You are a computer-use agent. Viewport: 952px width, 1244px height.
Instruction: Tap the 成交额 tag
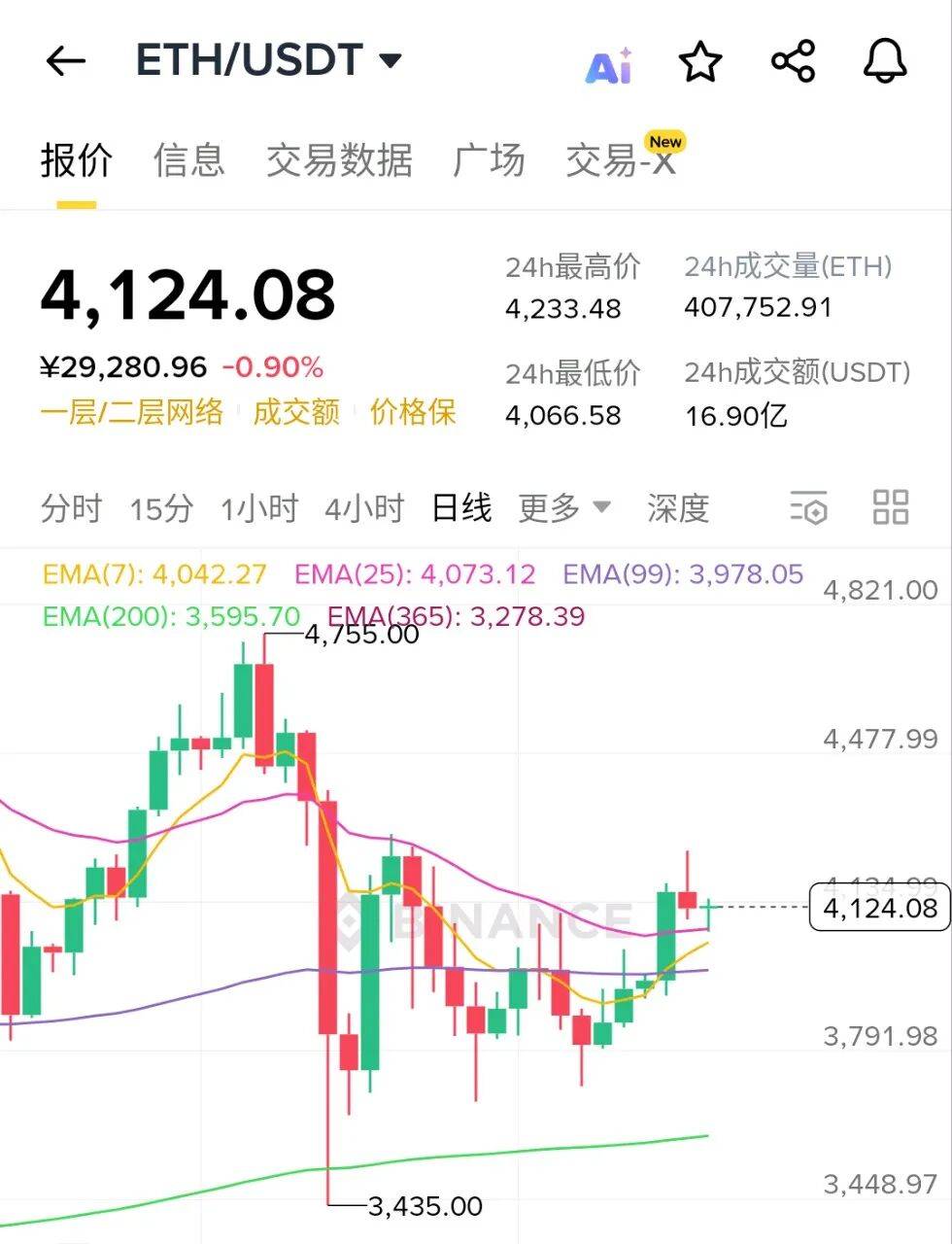tap(296, 412)
